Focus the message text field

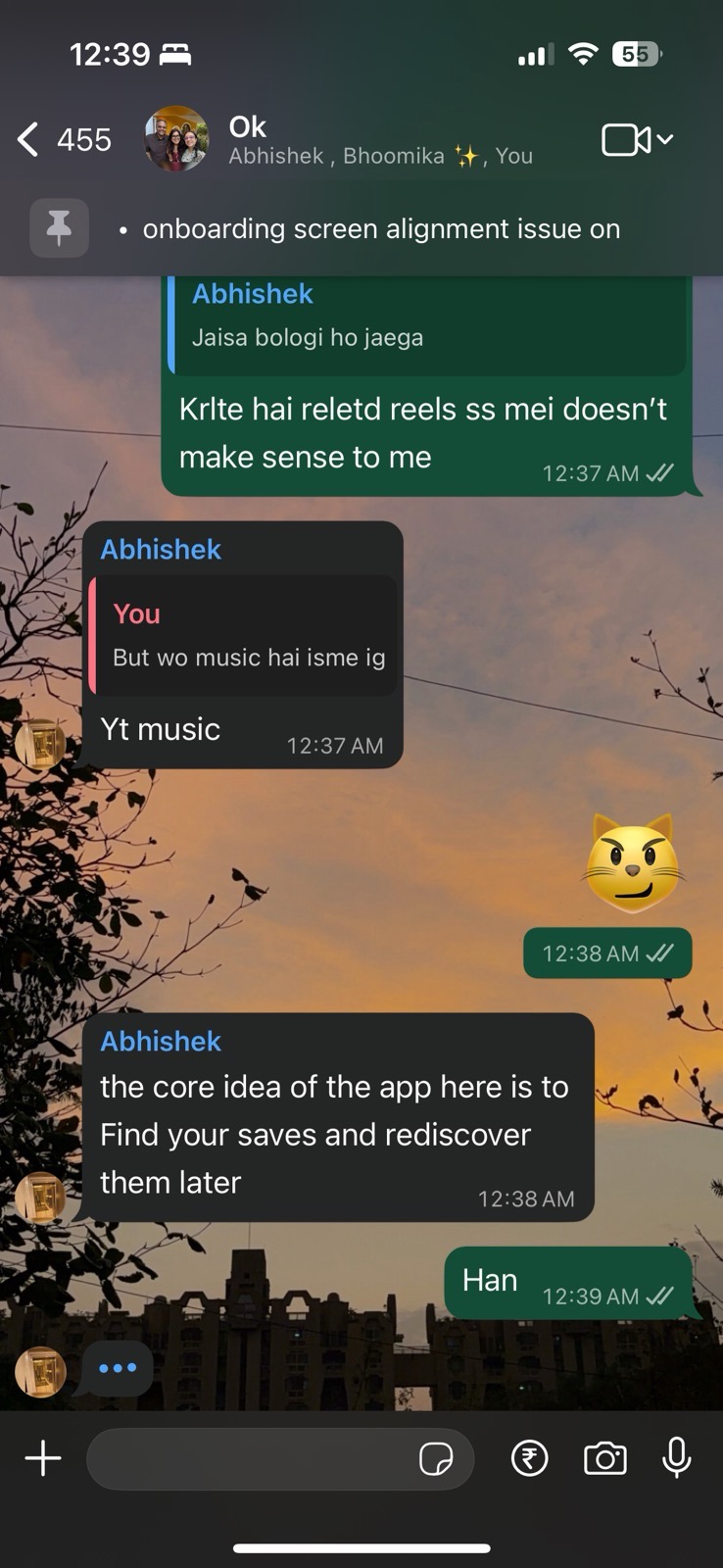[x=250, y=1458]
